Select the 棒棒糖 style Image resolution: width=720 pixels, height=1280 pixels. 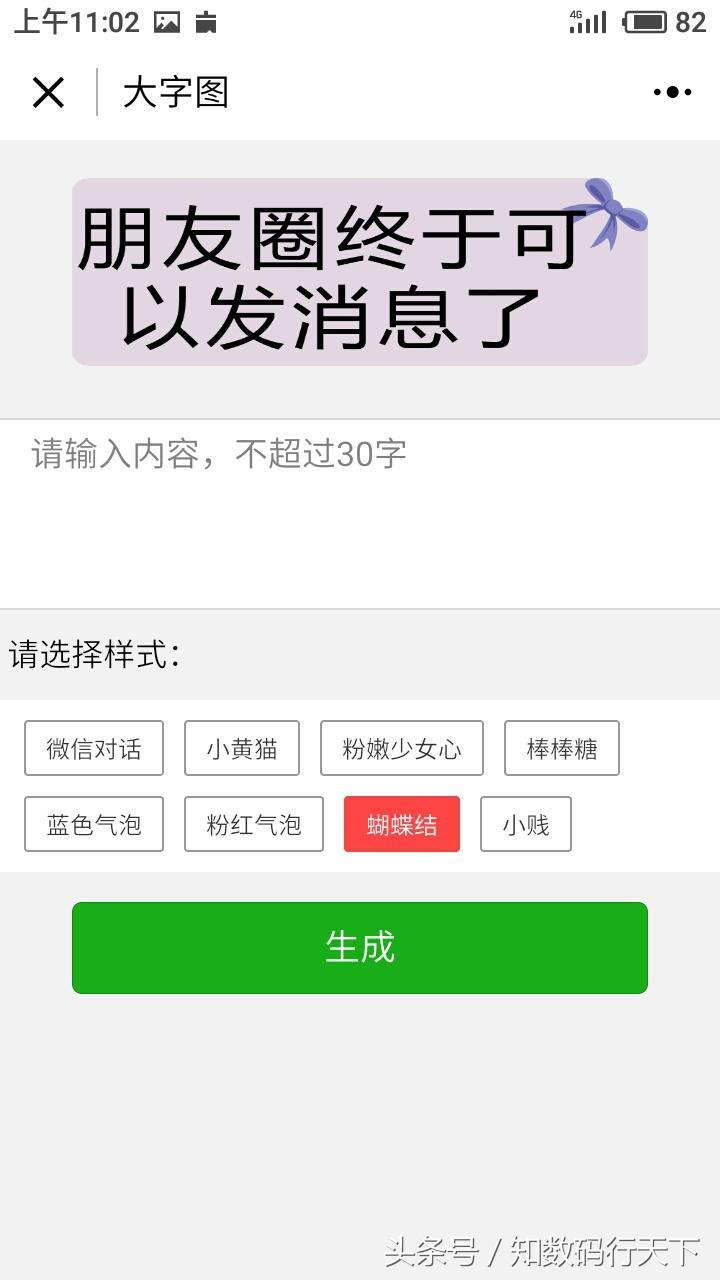tap(562, 748)
